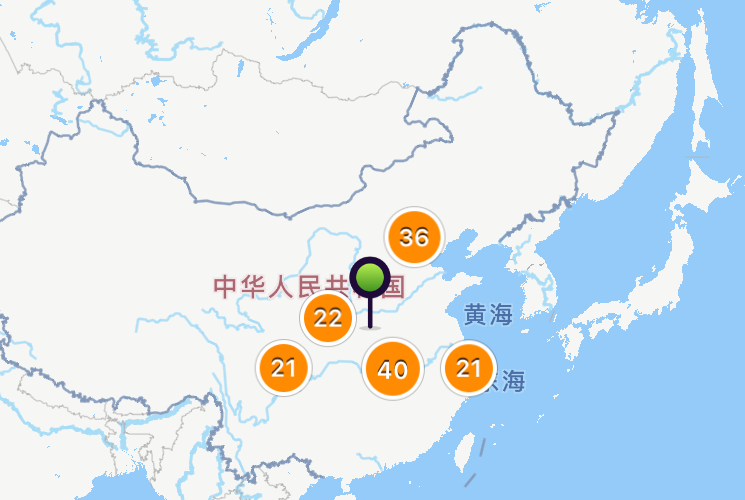The image size is (745, 500).
Task: Open the cluster marker labeled 22
Action: coord(328,318)
